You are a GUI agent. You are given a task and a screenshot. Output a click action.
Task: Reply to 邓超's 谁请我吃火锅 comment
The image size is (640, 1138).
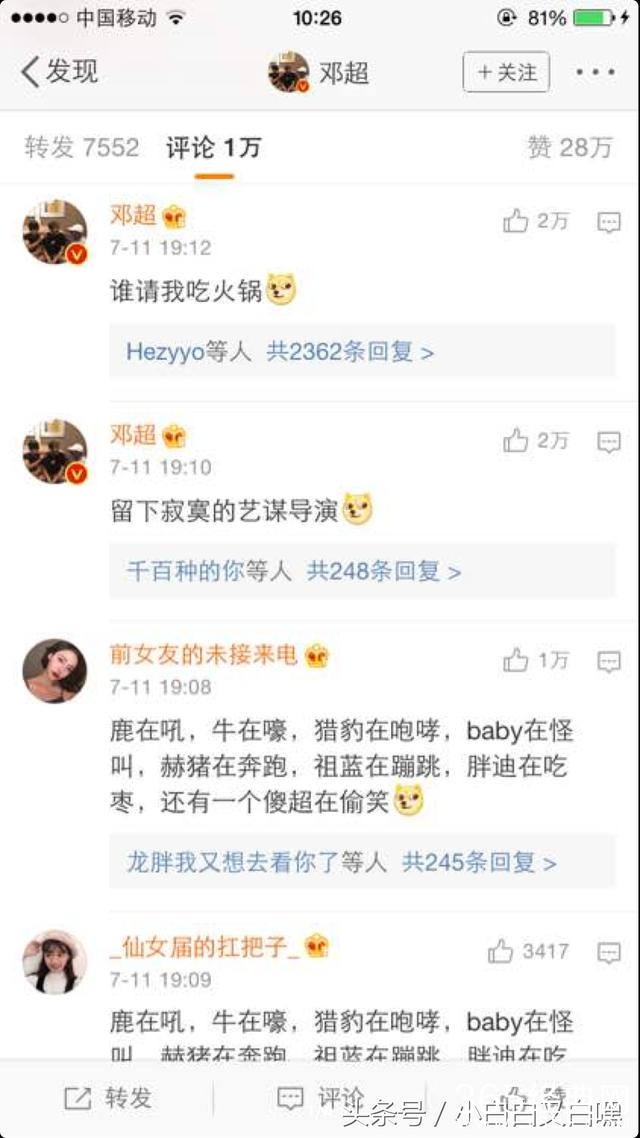pyautogui.click(x=609, y=222)
